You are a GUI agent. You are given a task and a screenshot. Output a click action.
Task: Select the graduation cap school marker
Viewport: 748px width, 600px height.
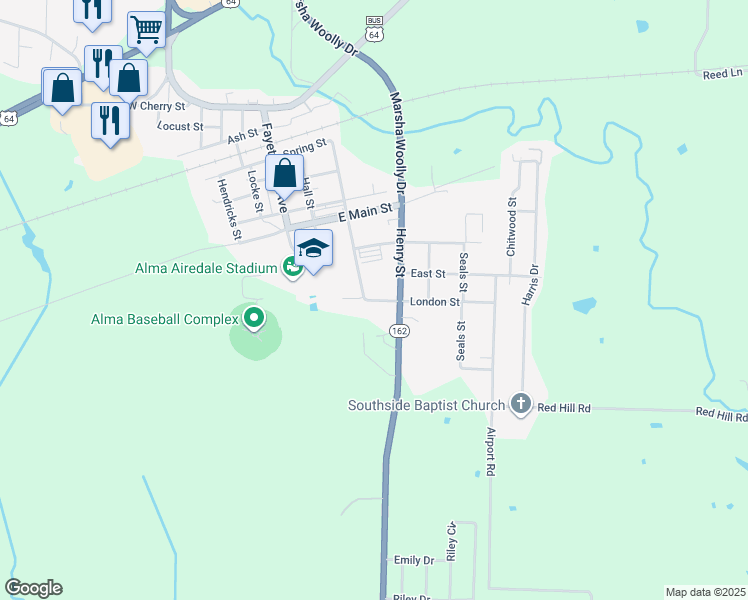point(313,249)
